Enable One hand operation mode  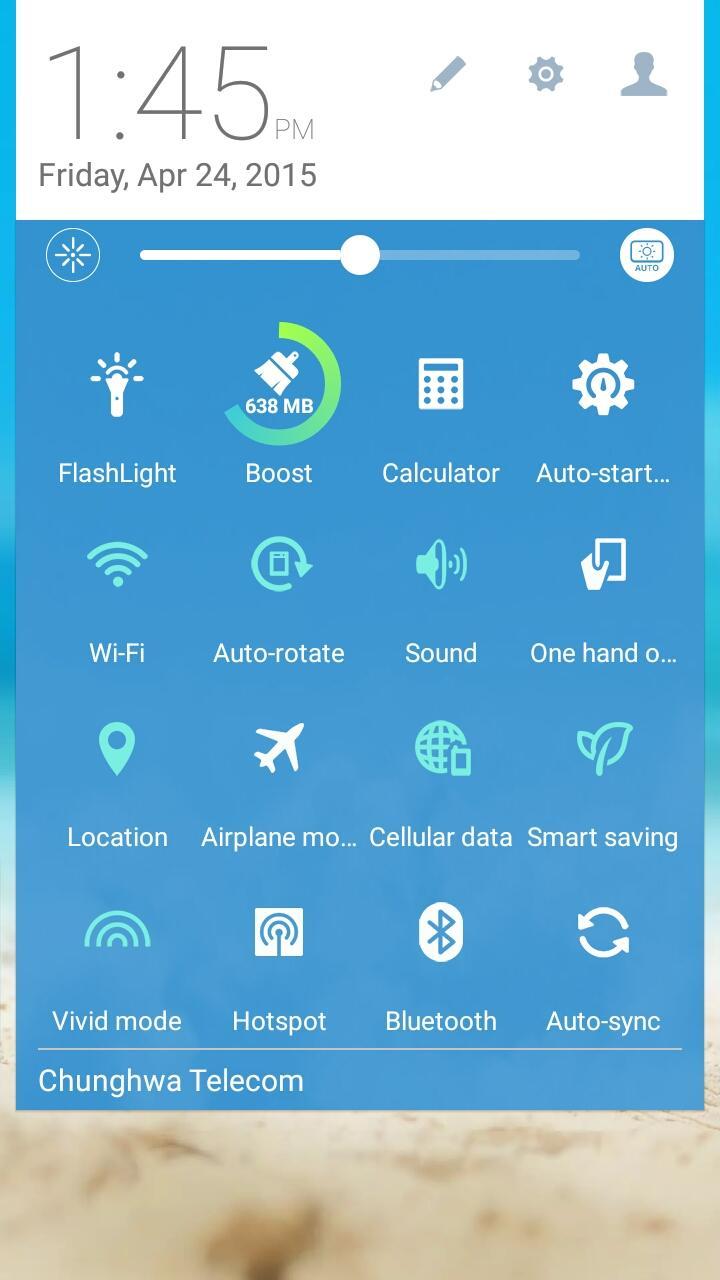603,565
